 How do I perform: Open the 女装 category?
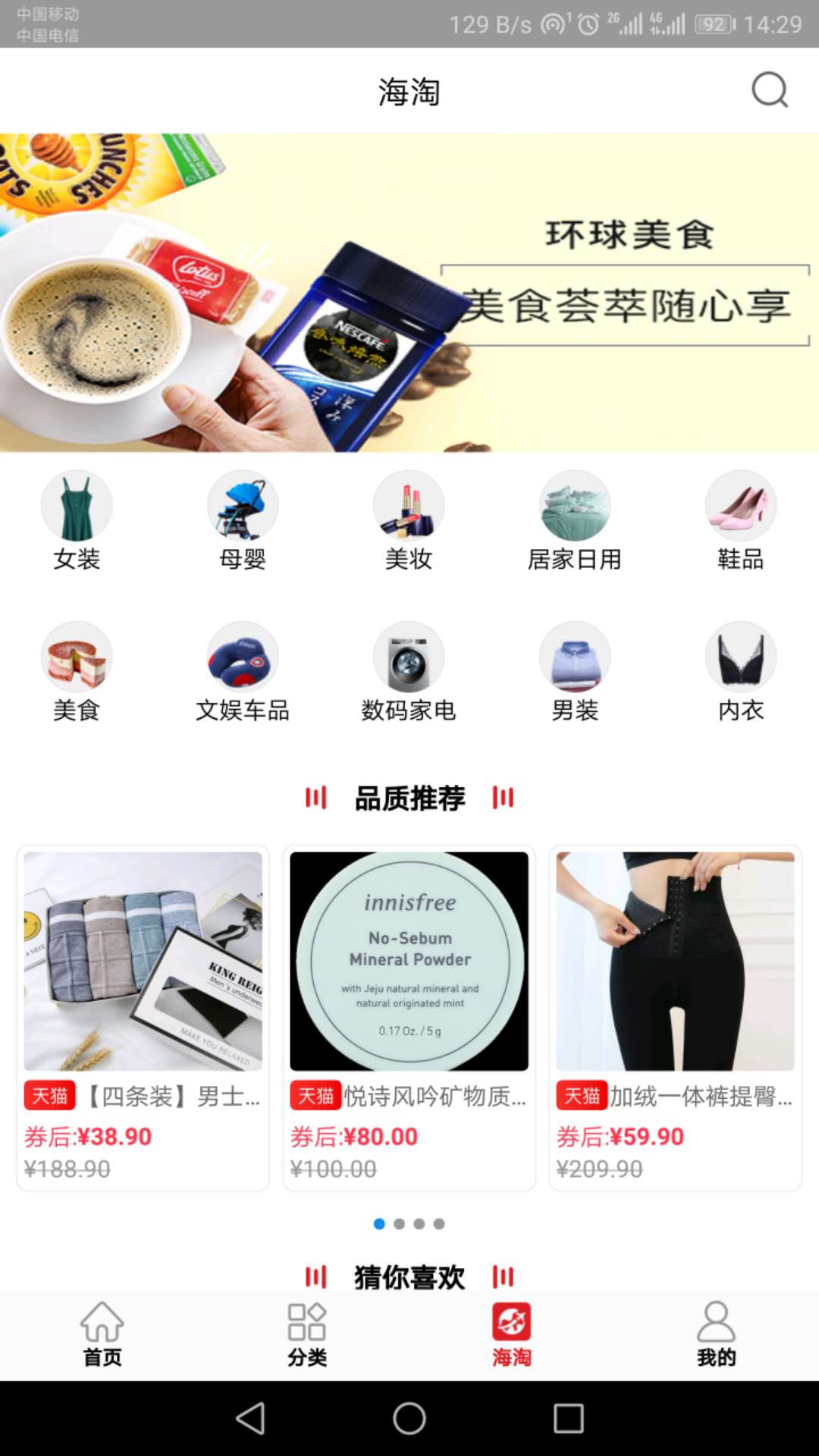tap(77, 520)
